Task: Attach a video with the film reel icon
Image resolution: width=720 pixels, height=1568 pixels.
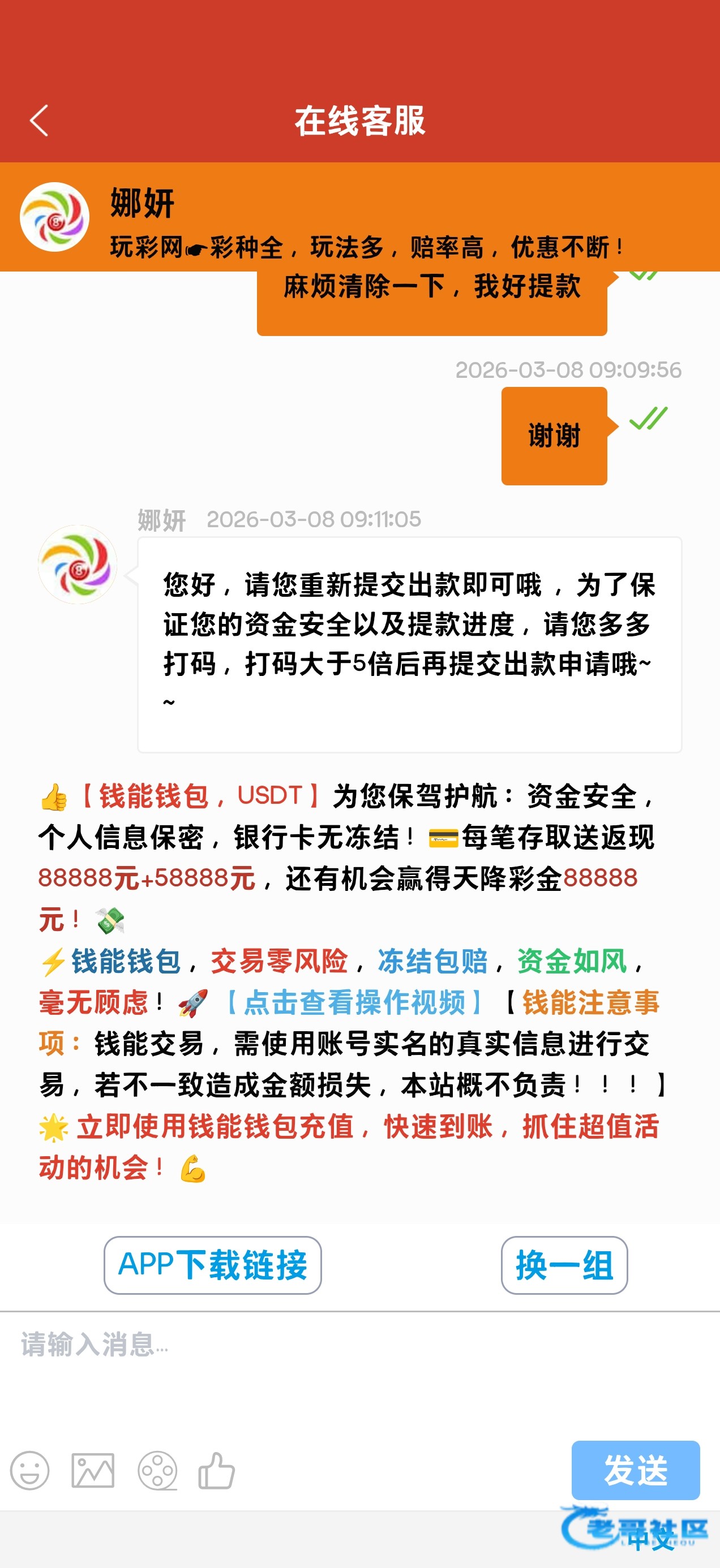Action: (157, 1471)
